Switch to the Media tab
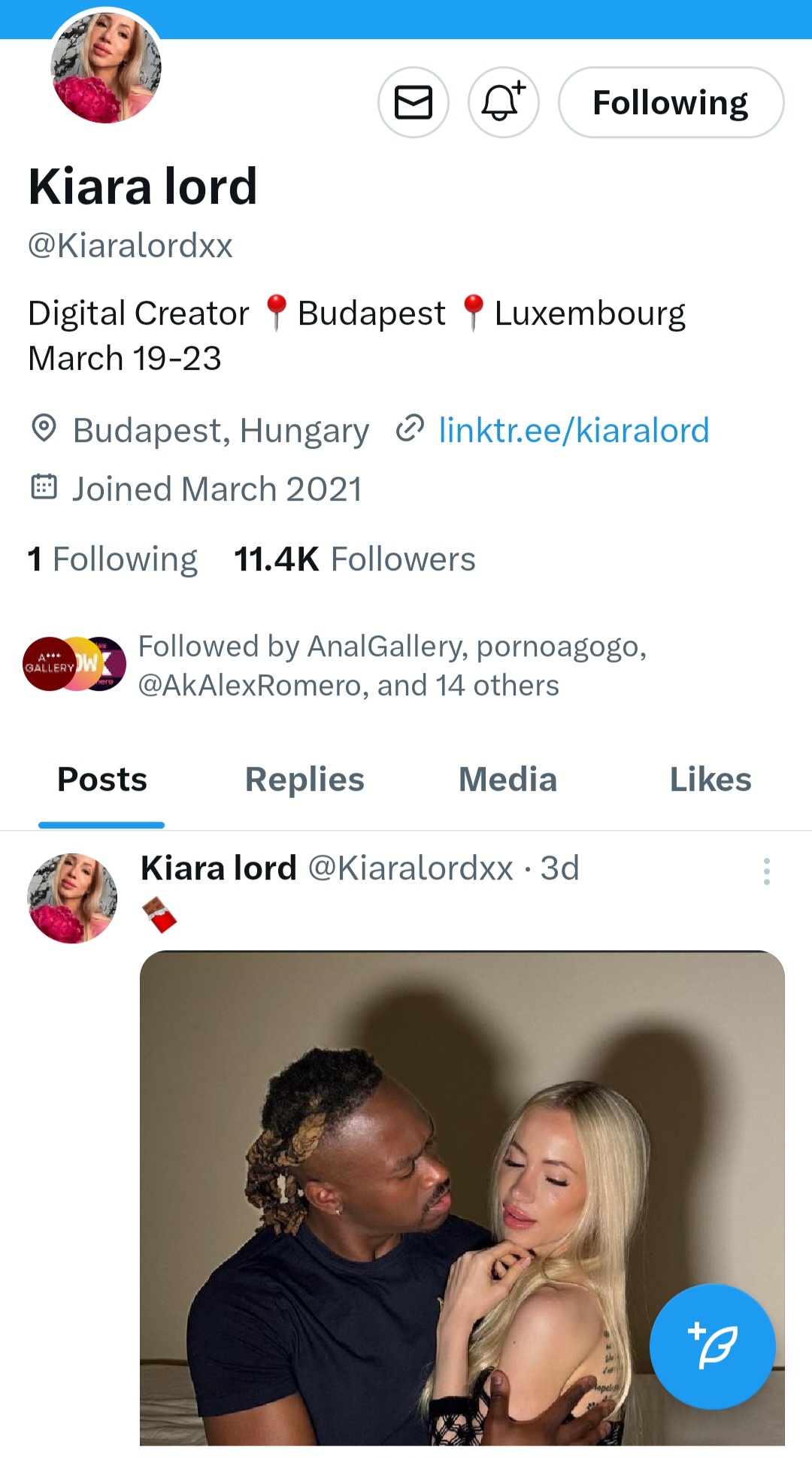Screen dimensions: 812x1457 coord(507,780)
